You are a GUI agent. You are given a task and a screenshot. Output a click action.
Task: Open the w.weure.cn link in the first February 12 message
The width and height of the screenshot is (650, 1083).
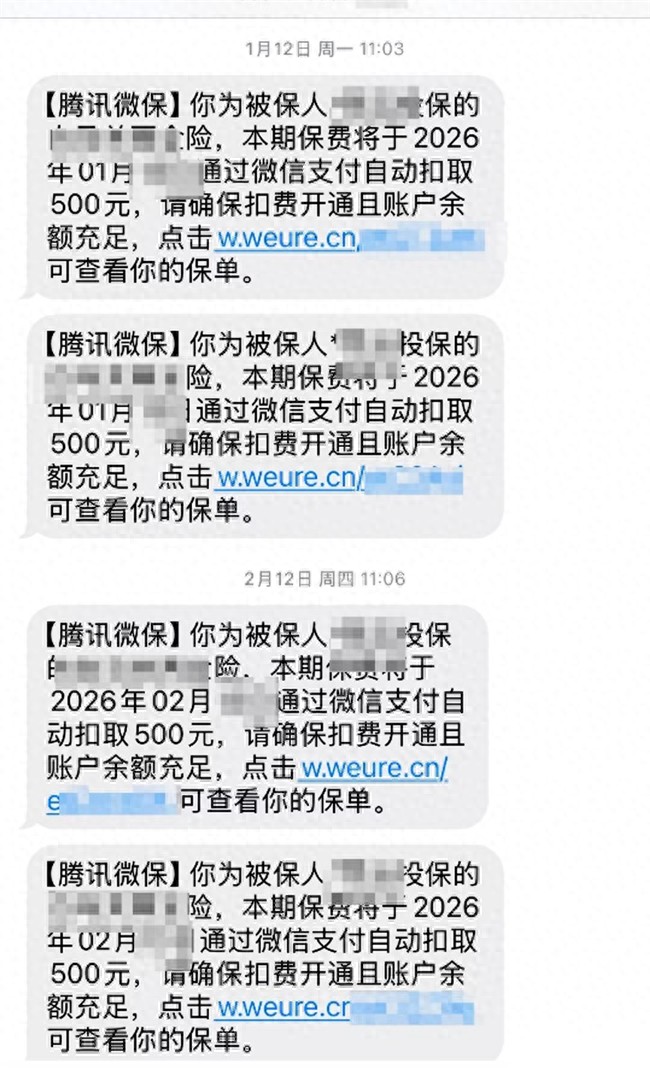374,768
